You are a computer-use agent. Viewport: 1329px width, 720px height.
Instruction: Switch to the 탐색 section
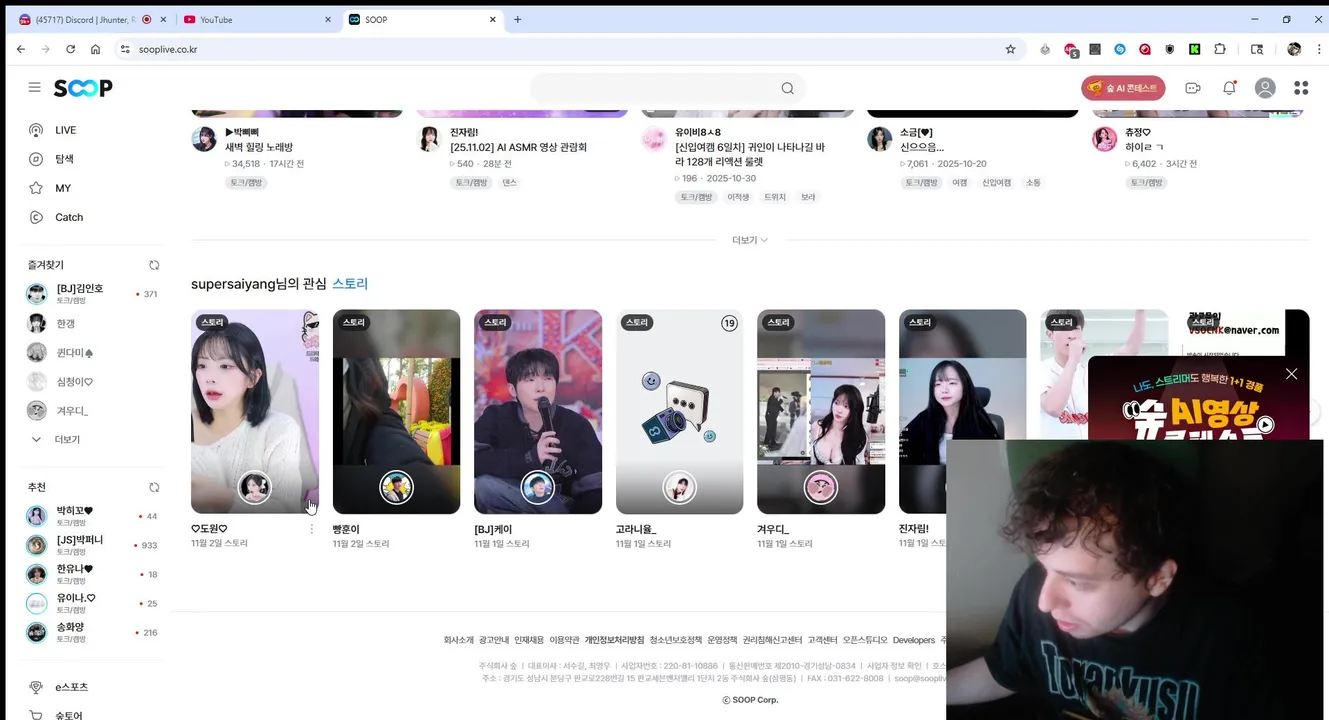tap(64, 159)
